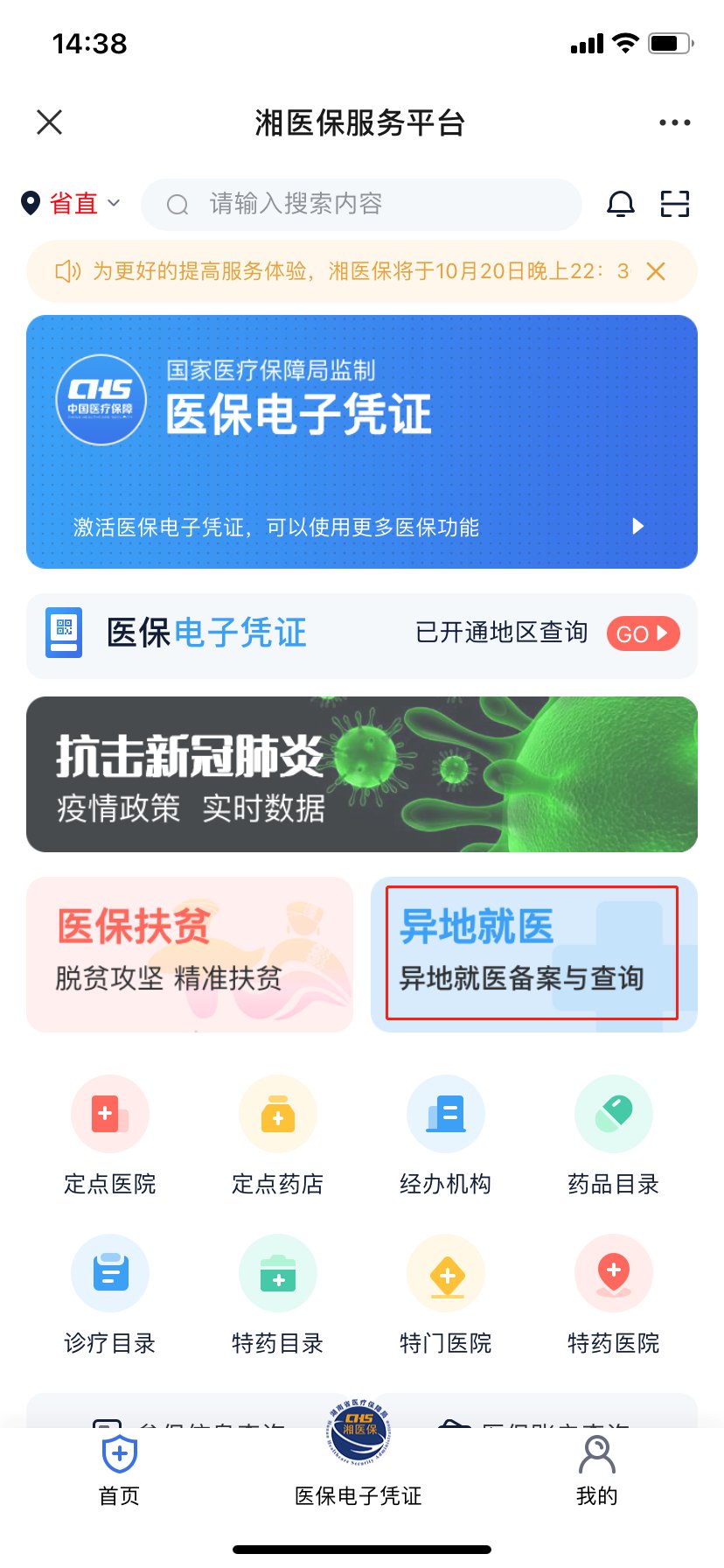Screen dimensions: 724x1568
Task: Open the 诊疗目录 catalog
Action: pyautogui.click(x=110, y=1294)
